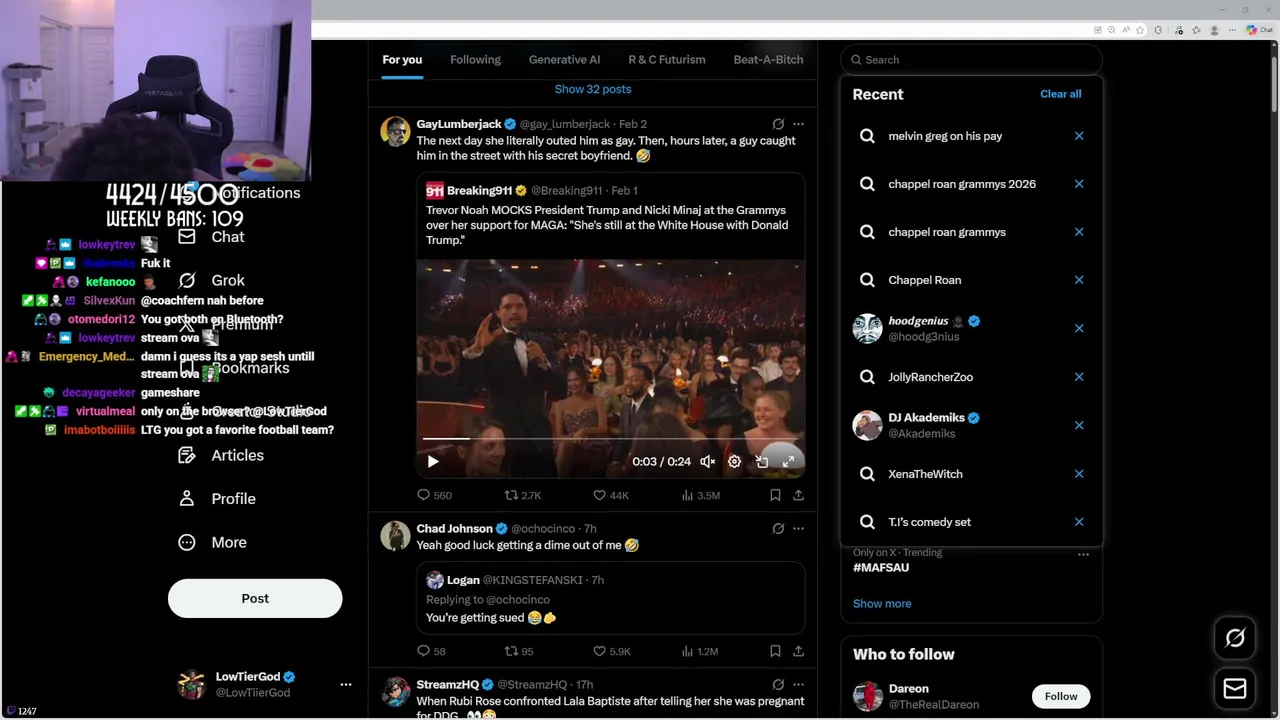Image resolution: width=1280 pixels, height=720 pixels.
Task: Unmute the Breaking911 video
Action: 707,462
